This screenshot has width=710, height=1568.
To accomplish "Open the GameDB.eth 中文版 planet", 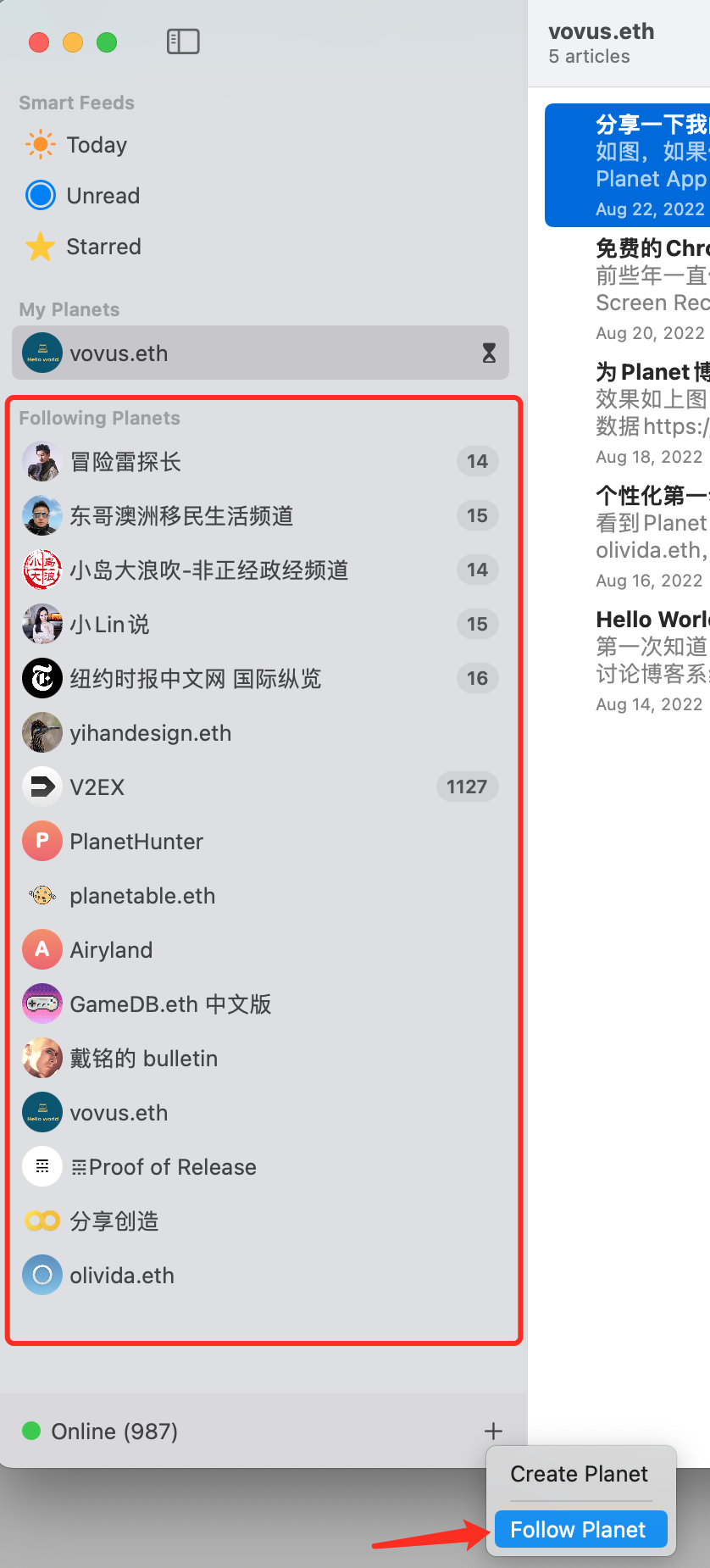I will [x=170, y=1004].
